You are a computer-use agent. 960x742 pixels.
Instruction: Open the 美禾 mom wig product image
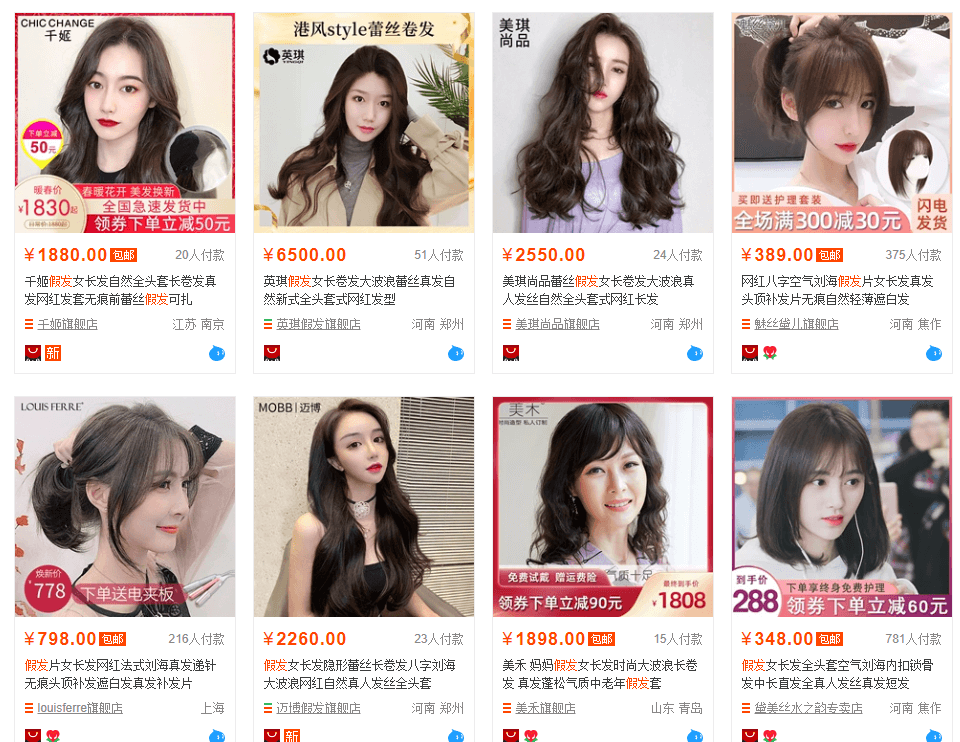(x=603, y=507)
